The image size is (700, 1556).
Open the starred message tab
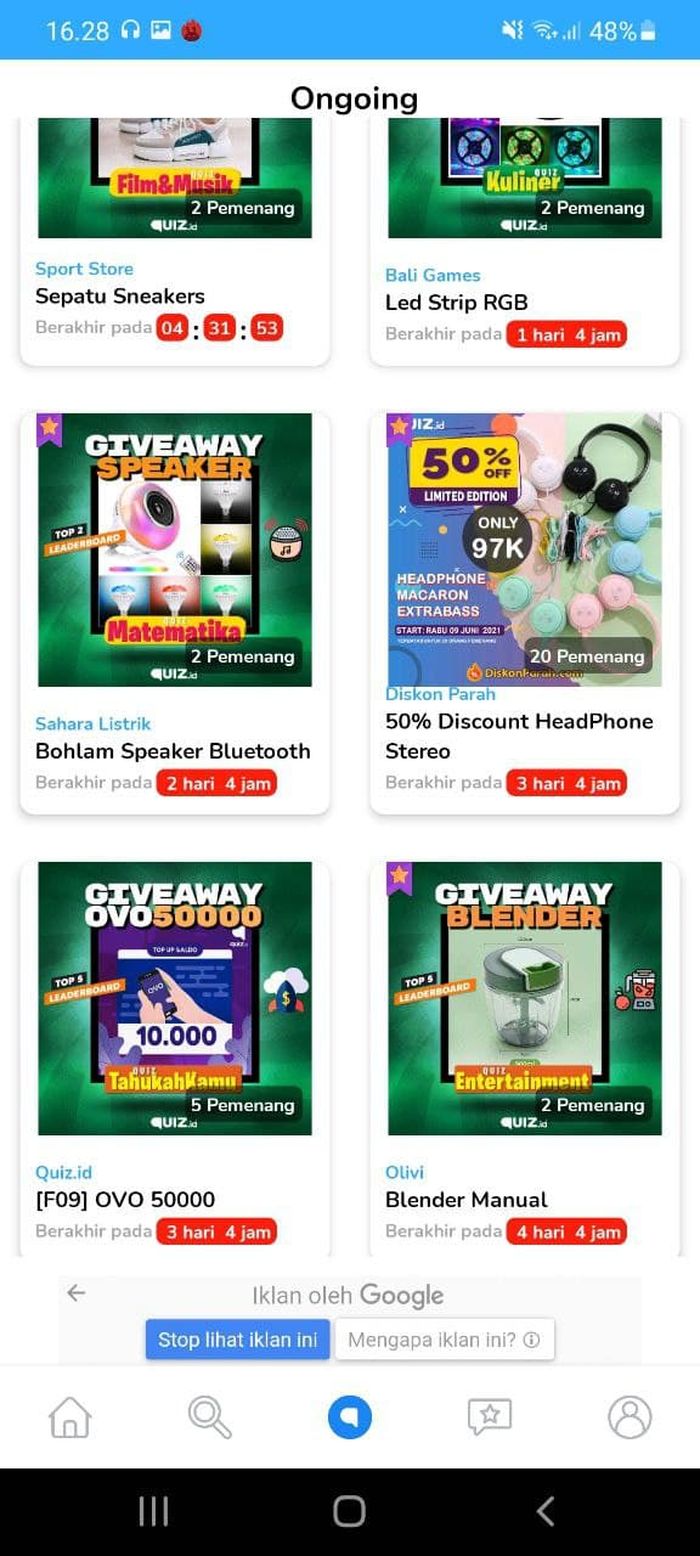(x=490, y=1417)
